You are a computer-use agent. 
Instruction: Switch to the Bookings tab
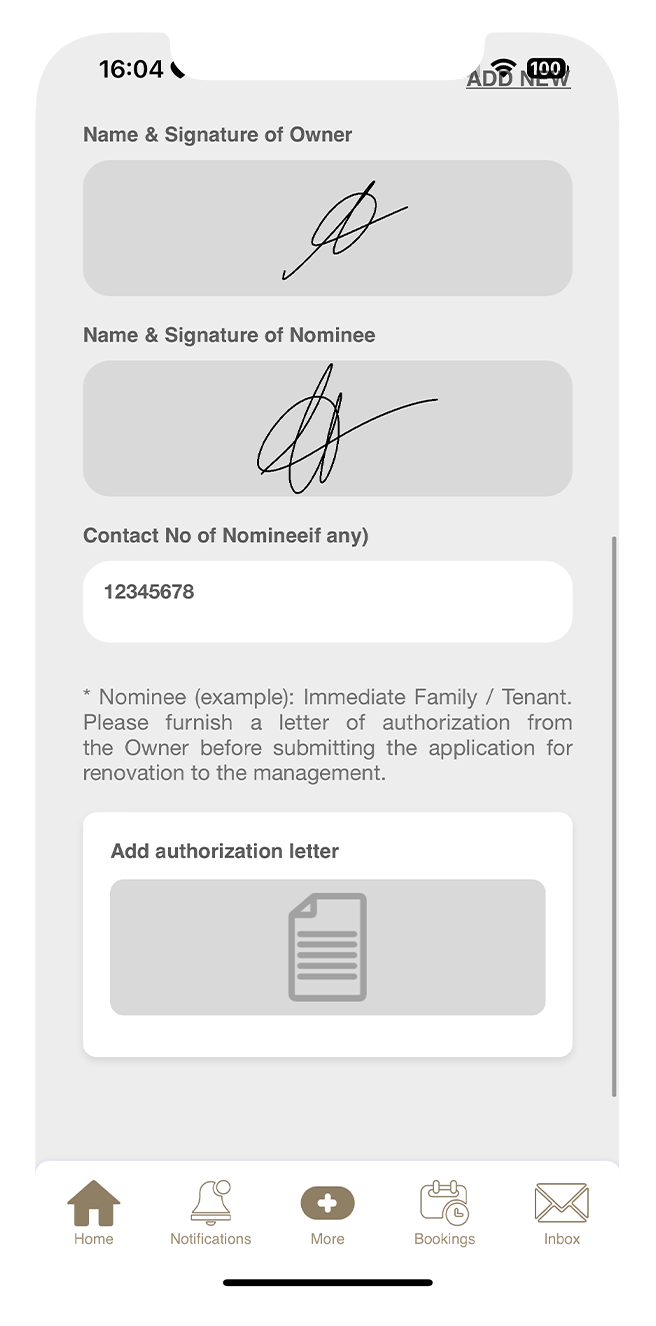445,1212
